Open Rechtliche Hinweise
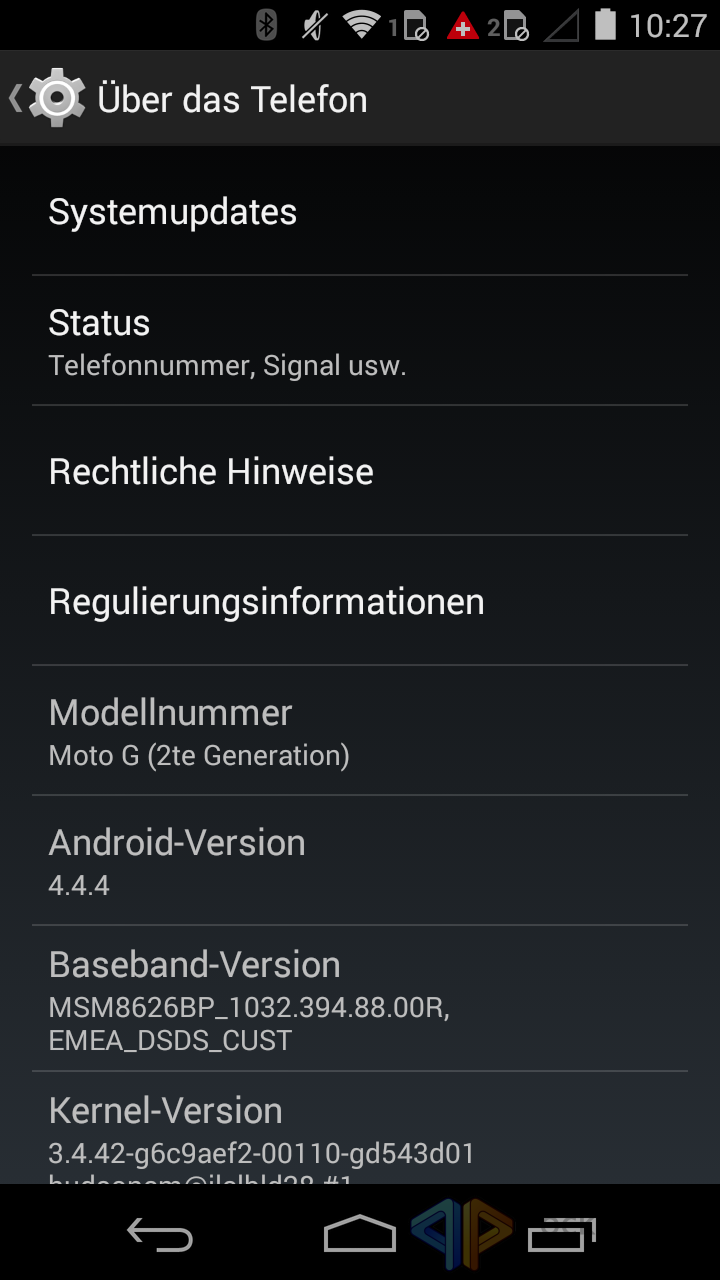Viewport: 720px width, 1280px height. 360,472
